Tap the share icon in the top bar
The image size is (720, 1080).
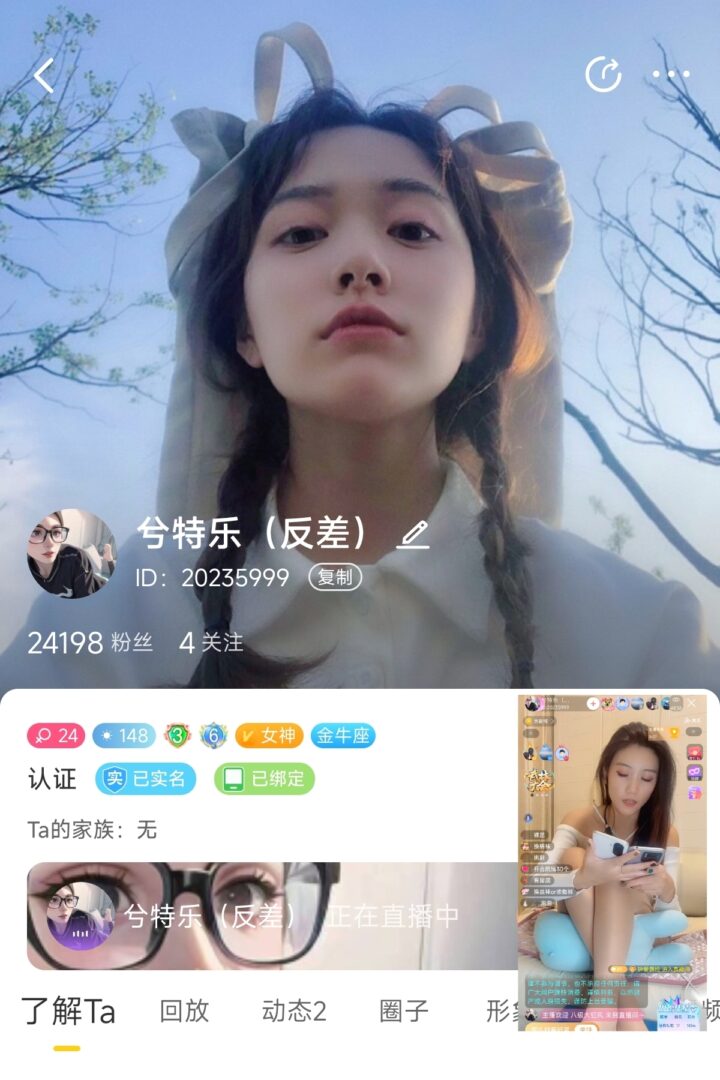[603, 75]
